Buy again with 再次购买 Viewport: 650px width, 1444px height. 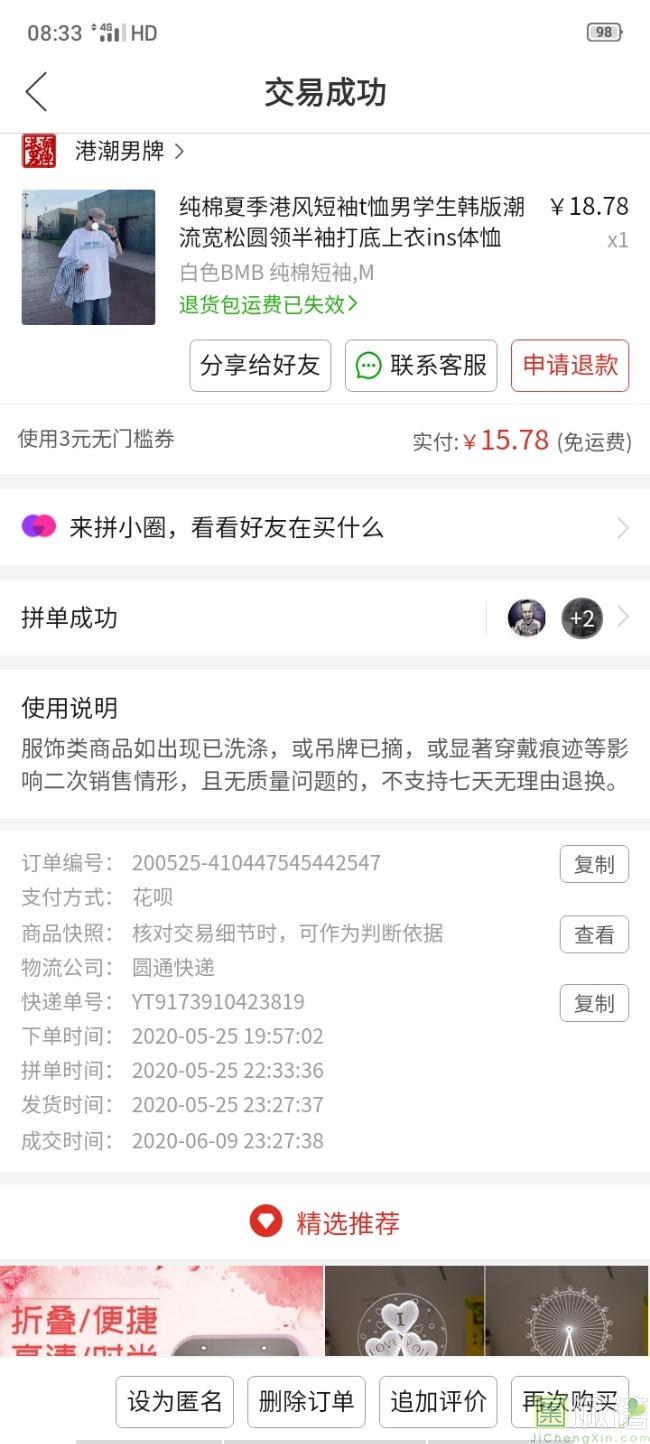click(569, 1401)
